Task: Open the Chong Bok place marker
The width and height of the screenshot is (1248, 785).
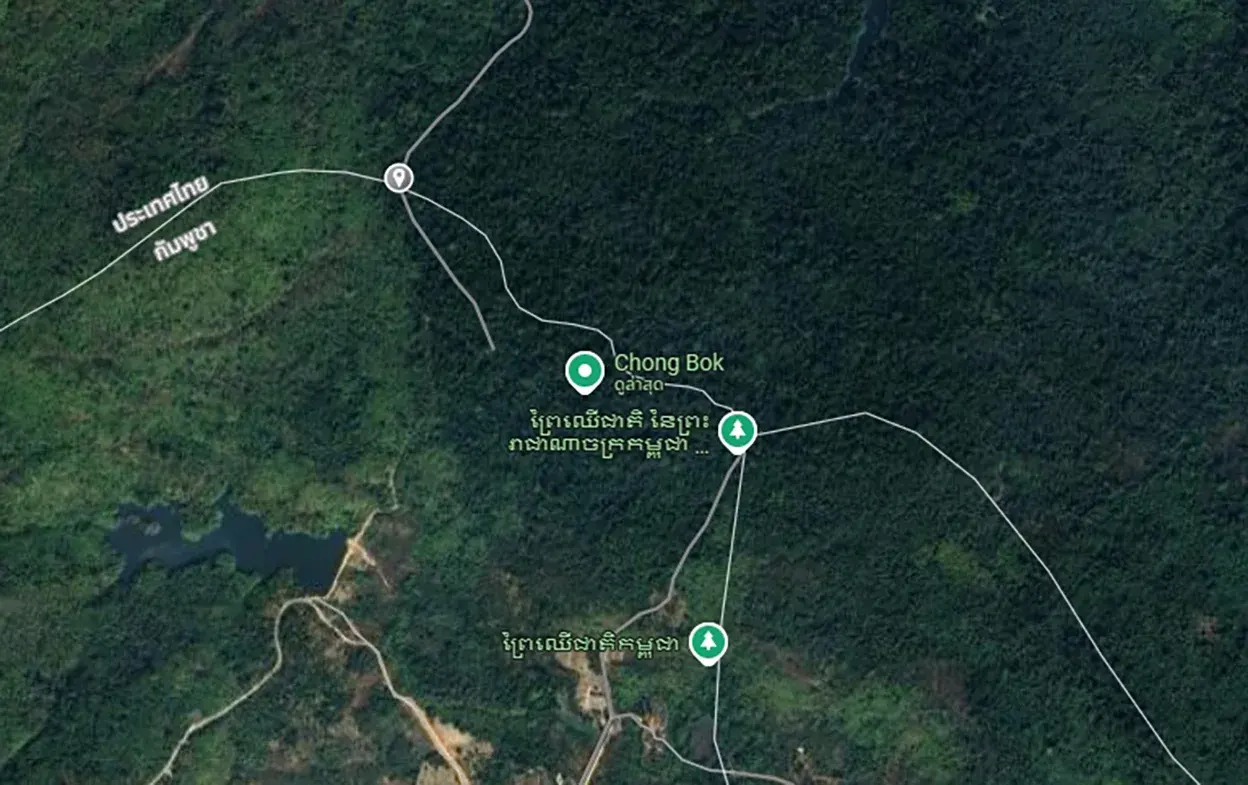Action: (585, 370)
